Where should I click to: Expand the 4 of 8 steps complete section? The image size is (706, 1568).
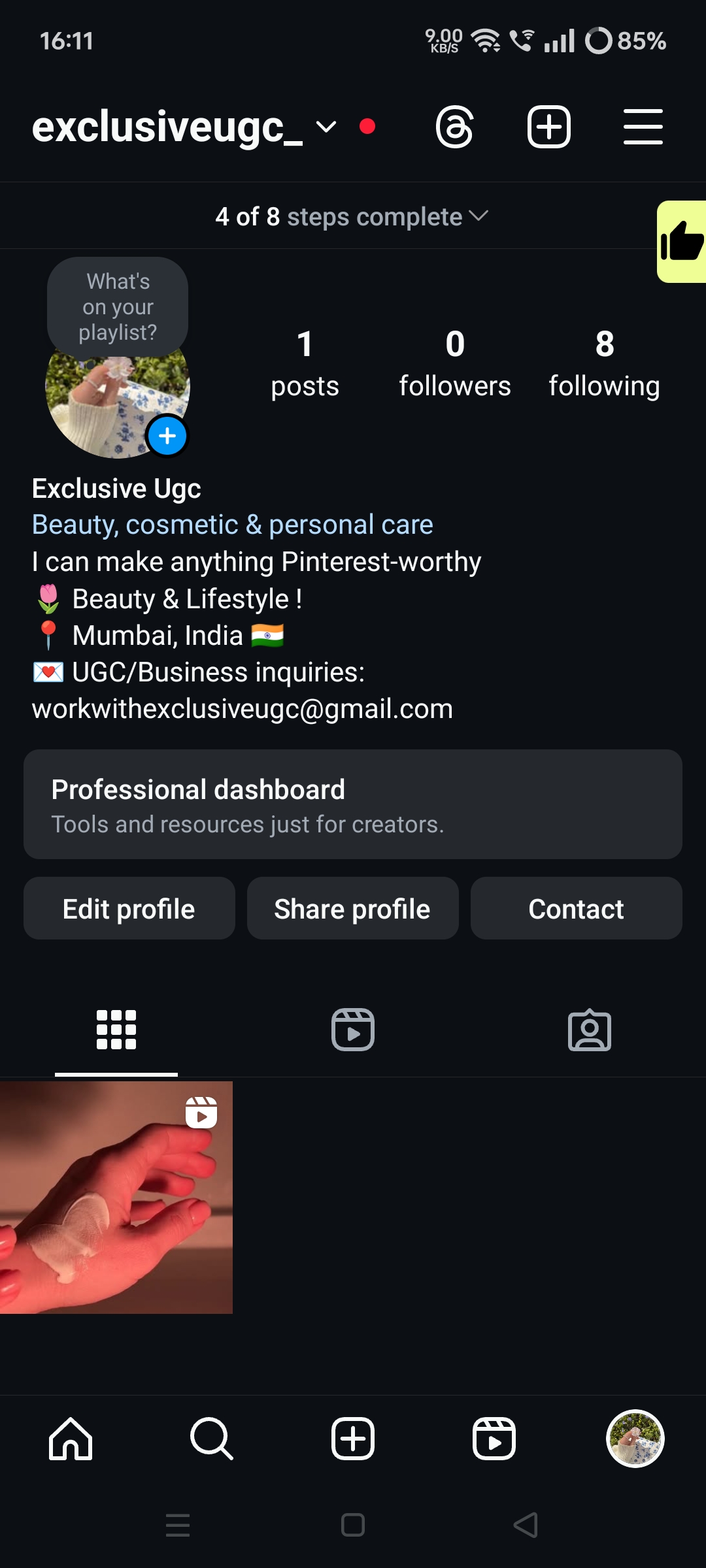pos(352,216)
